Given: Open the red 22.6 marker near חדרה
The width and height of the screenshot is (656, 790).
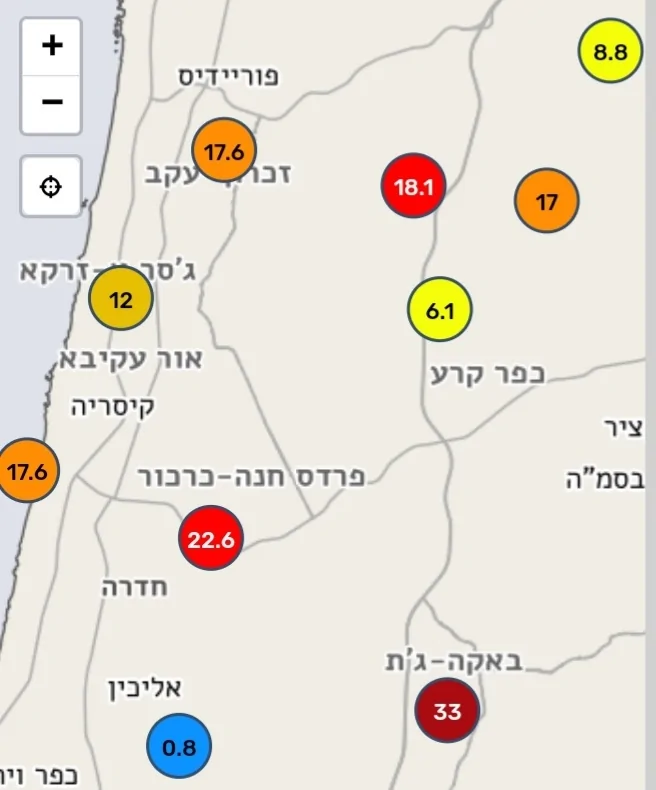Looking at the screenshot, I should tap(211, 539).
